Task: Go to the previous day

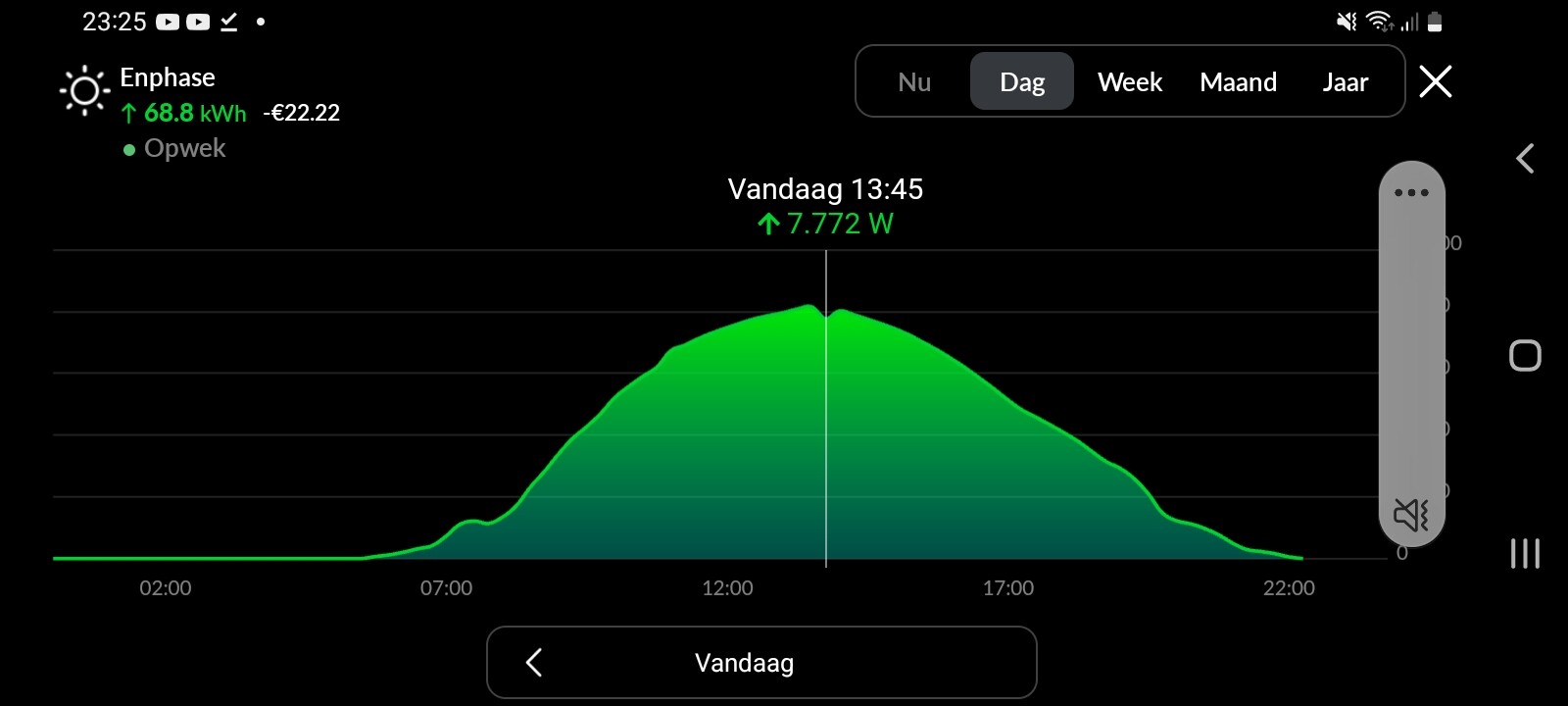Action: (534, 663)
